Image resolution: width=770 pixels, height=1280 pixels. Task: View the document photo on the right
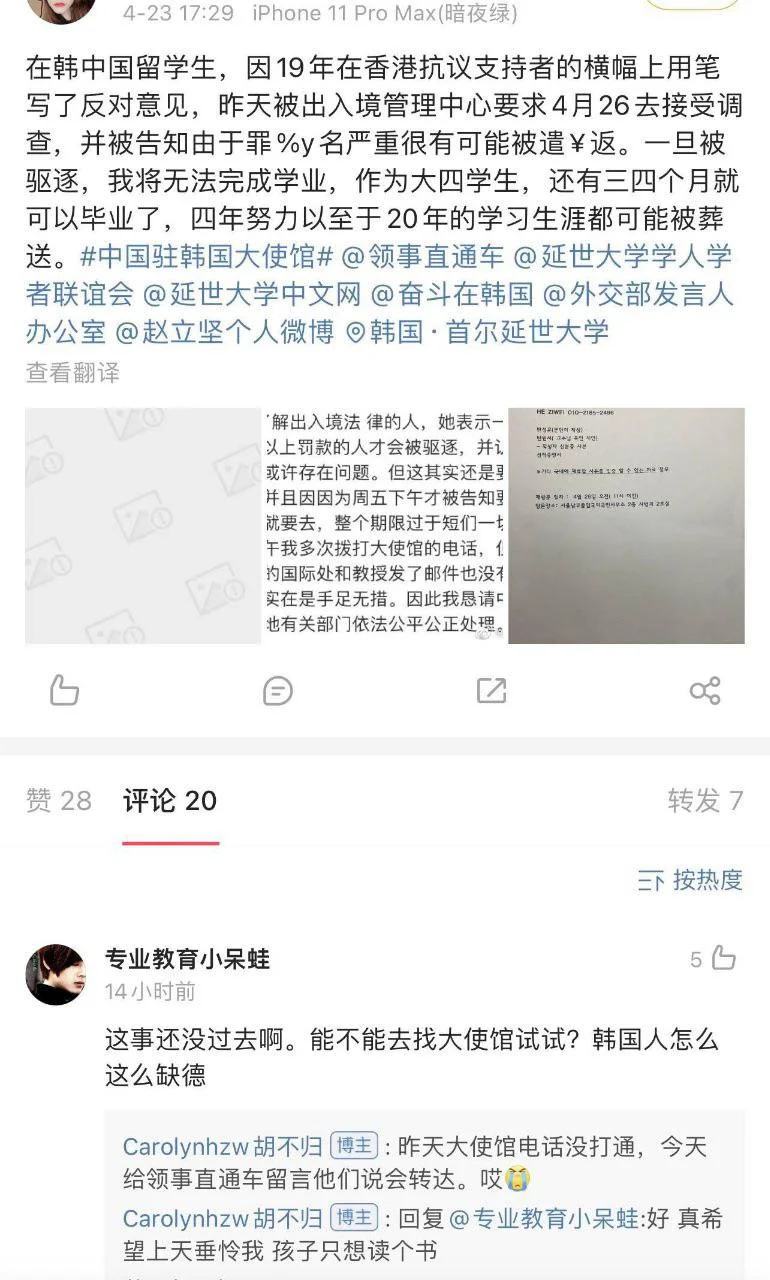[x=627, y=525]
